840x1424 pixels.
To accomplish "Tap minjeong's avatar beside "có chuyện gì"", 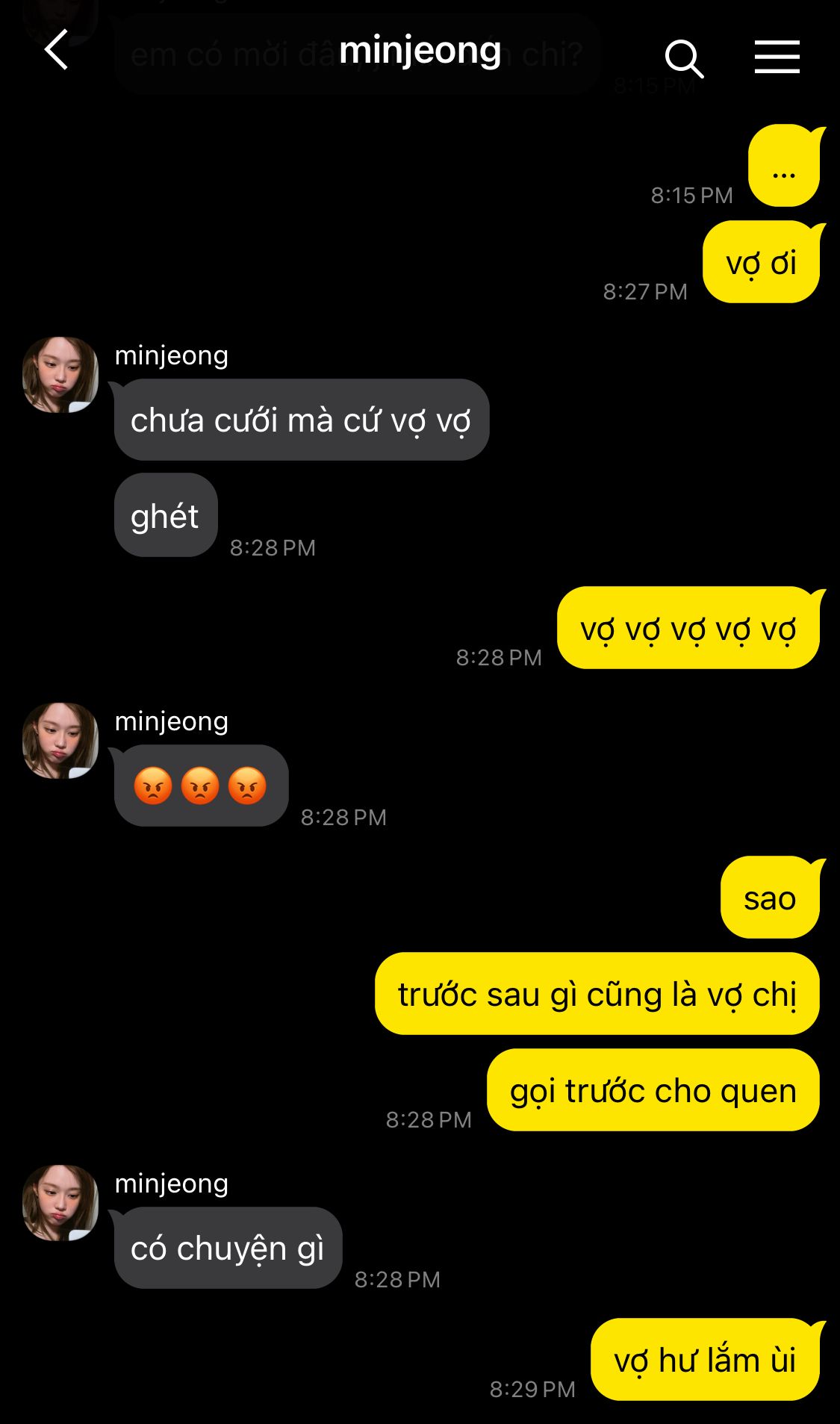I will (x=60, y=1203).
